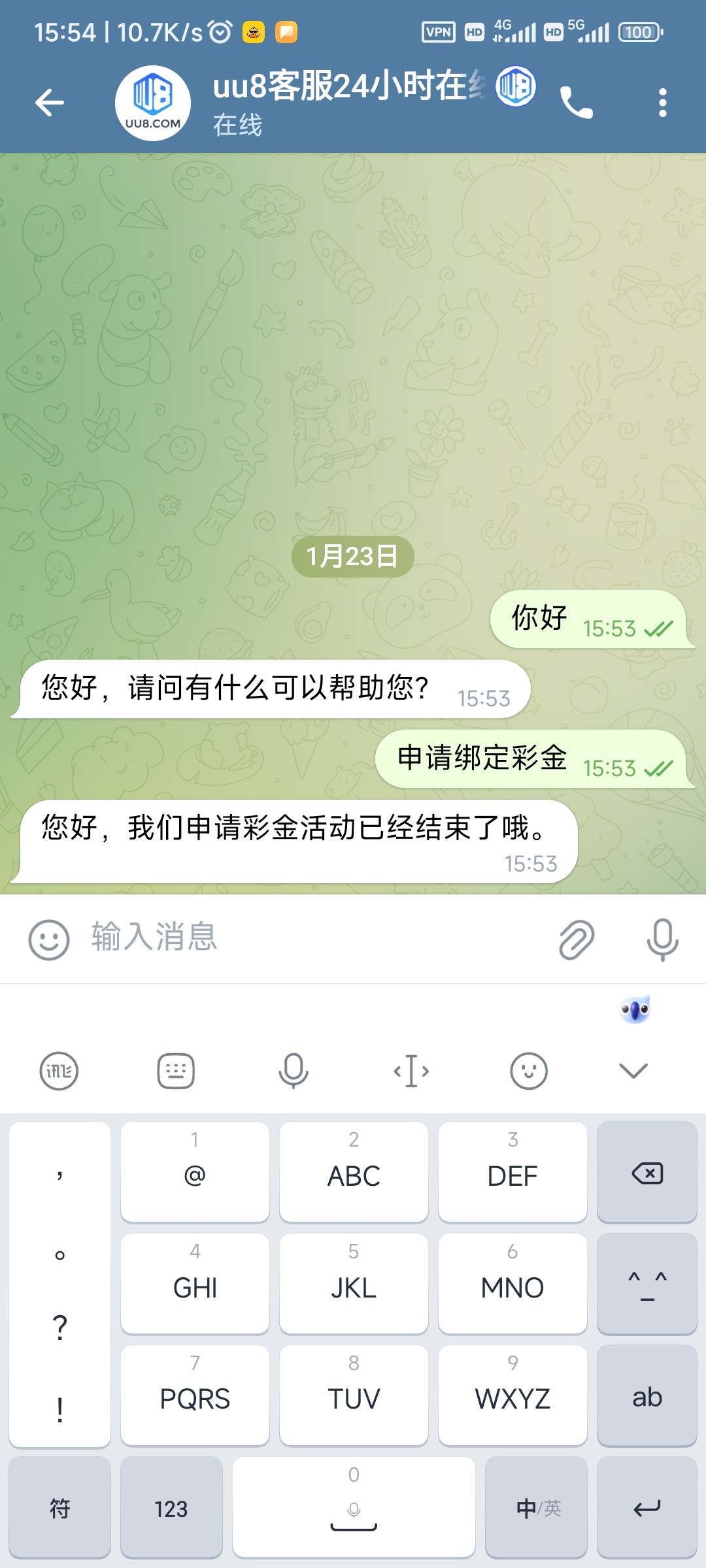The image size is (706, 1568).
Task: Tap the ABC key
Action: [x=354, y=1173]
